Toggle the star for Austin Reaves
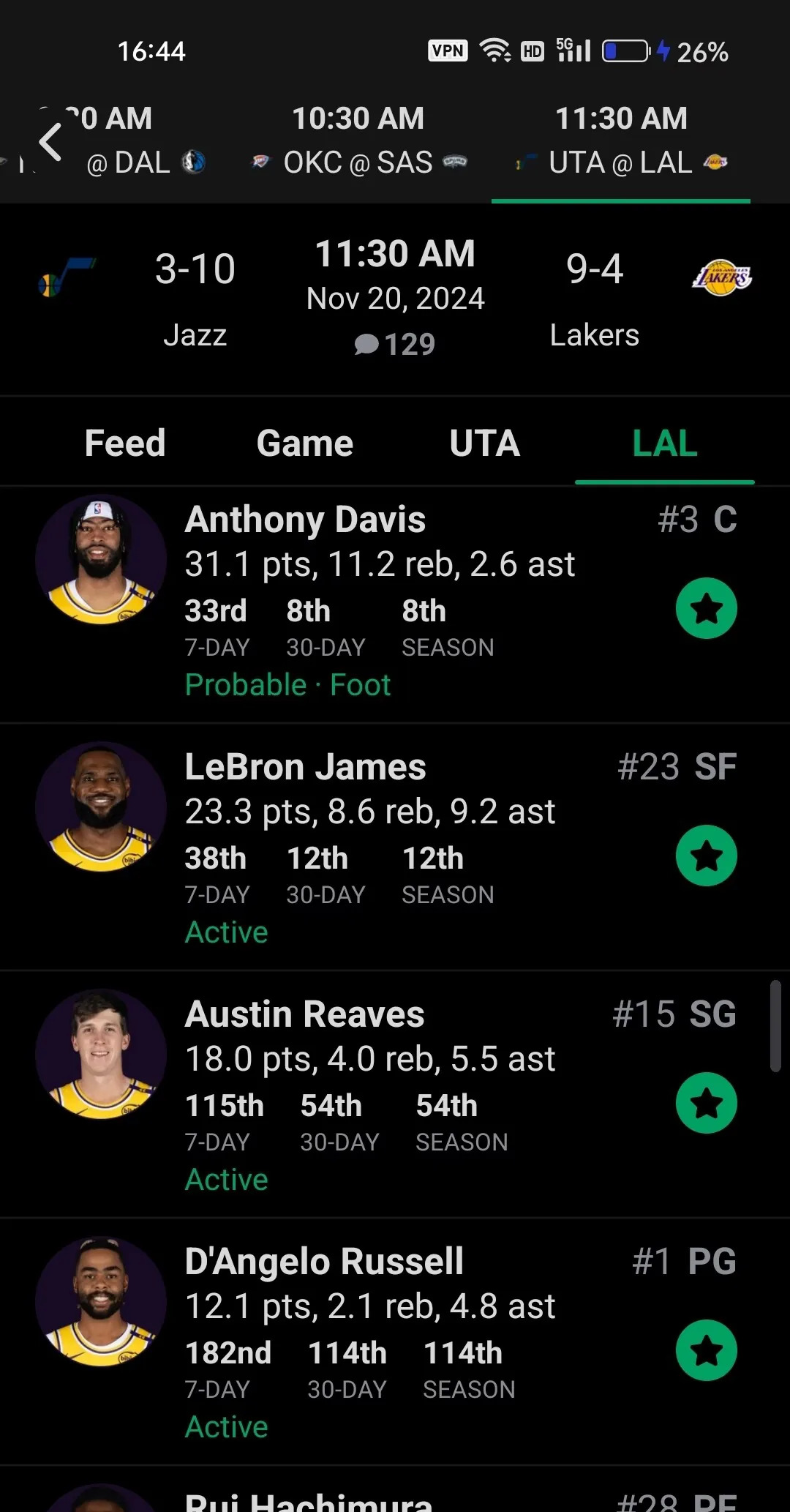 (706, 1103)
